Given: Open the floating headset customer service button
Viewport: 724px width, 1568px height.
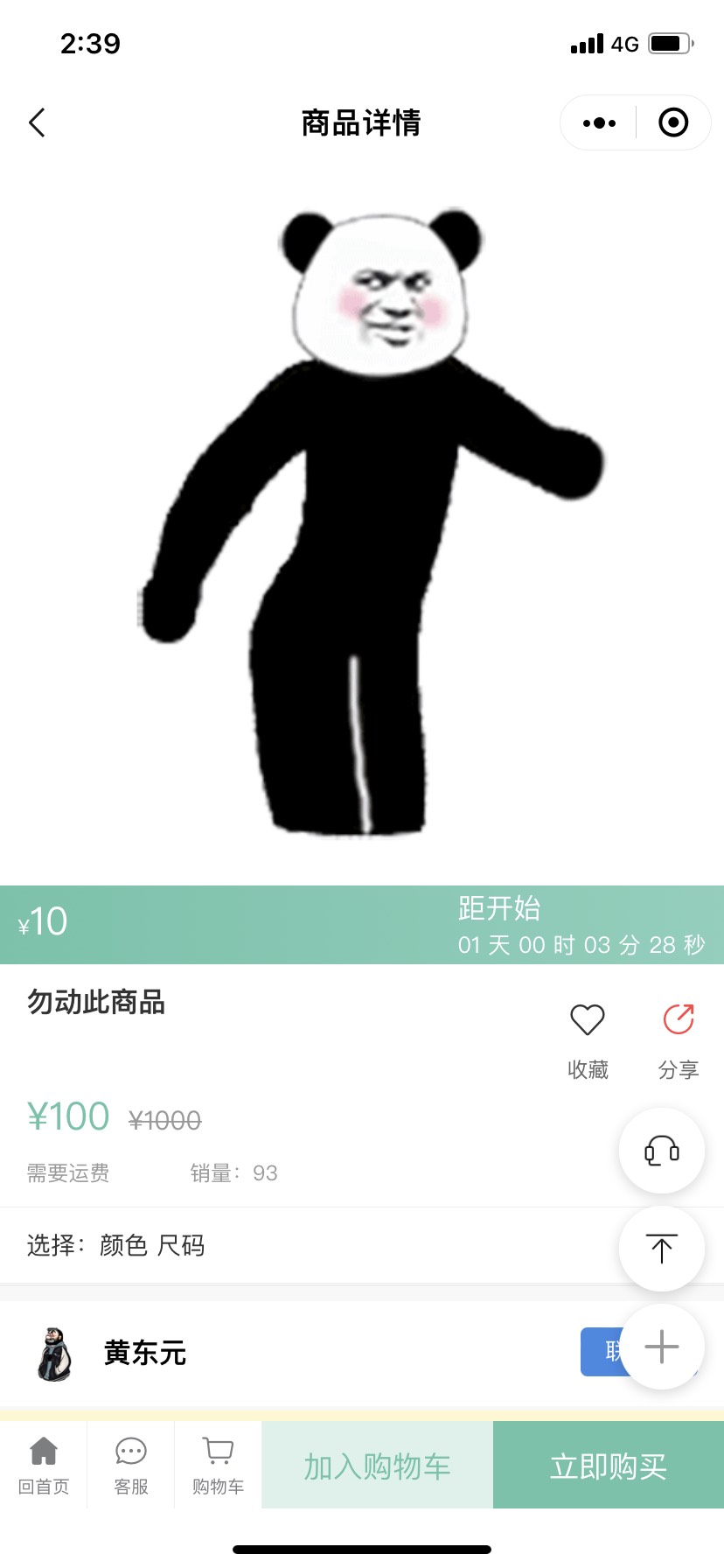Looking at the screenshot, I should 662,1151.
